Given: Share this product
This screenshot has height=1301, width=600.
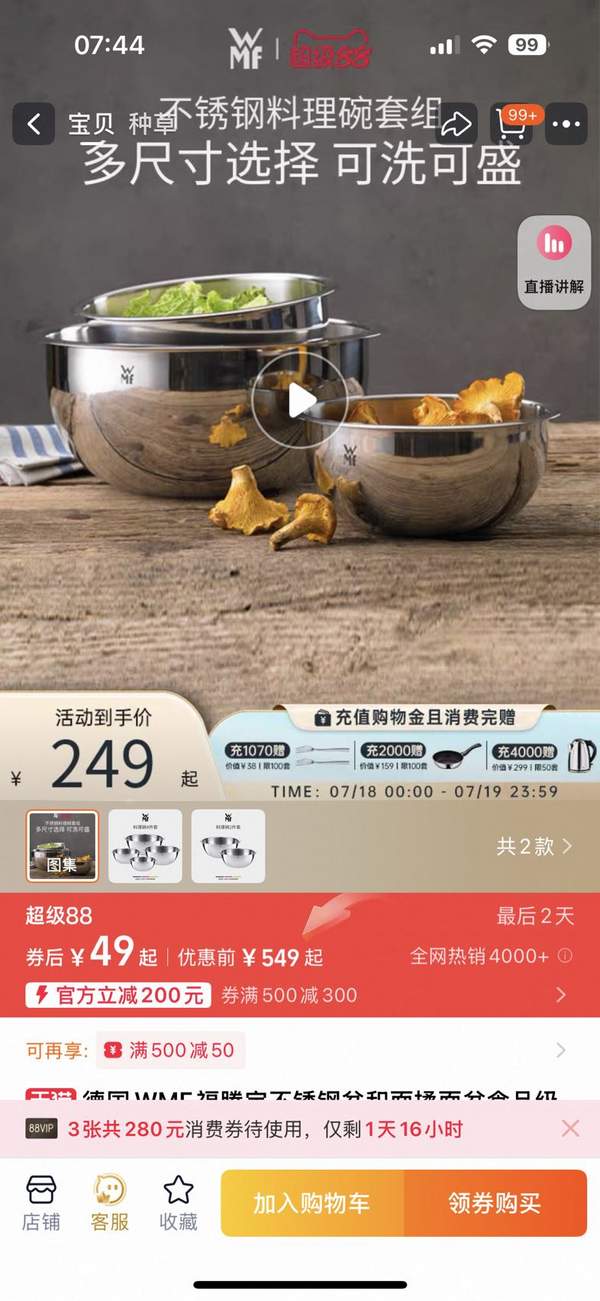Looking at the screenshot, I should (456, 124).
